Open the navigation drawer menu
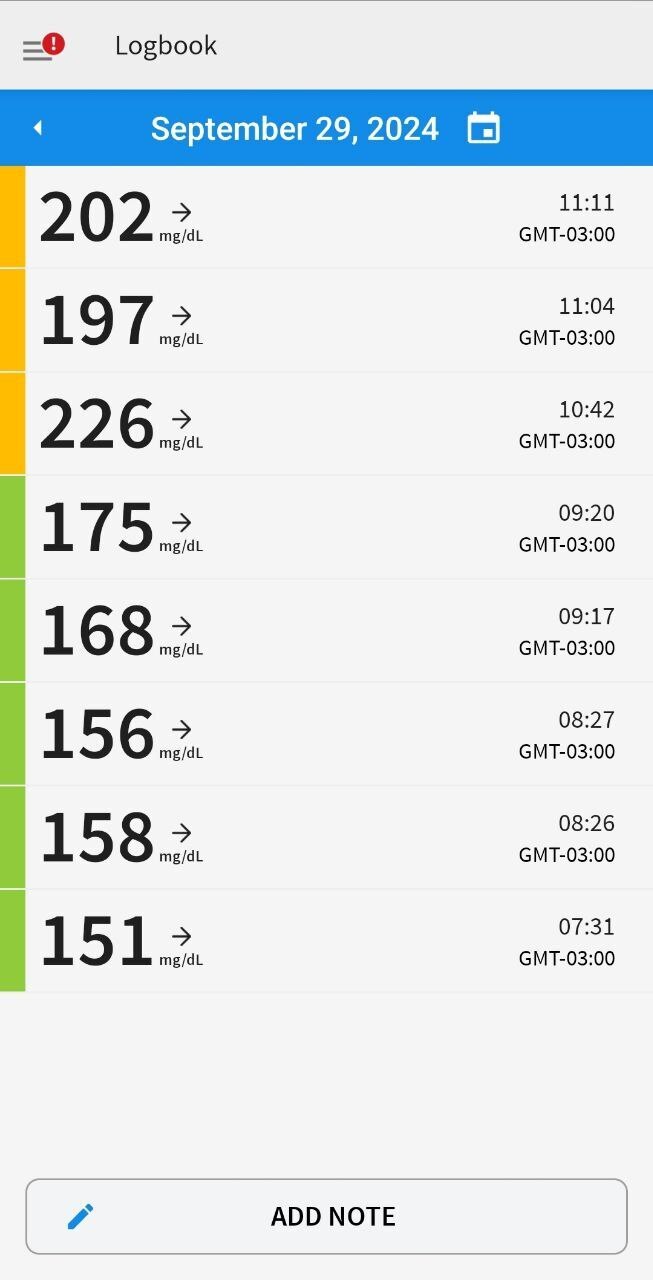 [x=38, y=48]
